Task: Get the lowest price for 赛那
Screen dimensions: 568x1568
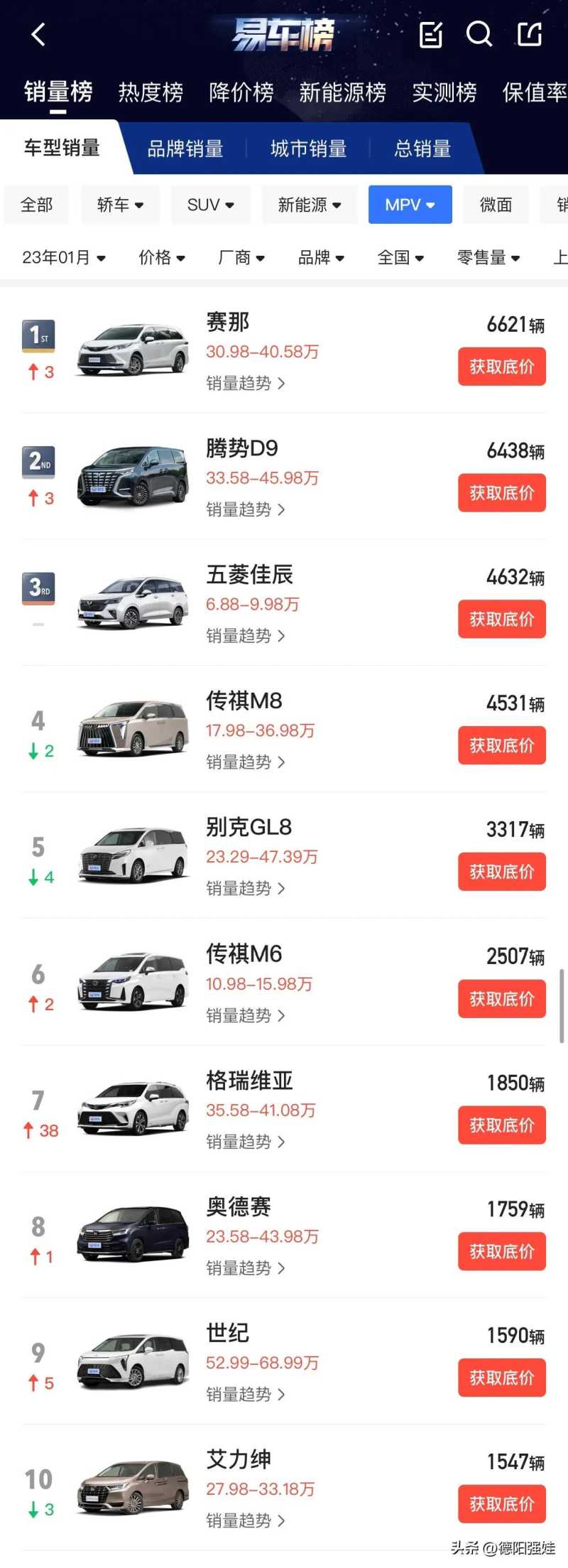Action: click(501, 367)
